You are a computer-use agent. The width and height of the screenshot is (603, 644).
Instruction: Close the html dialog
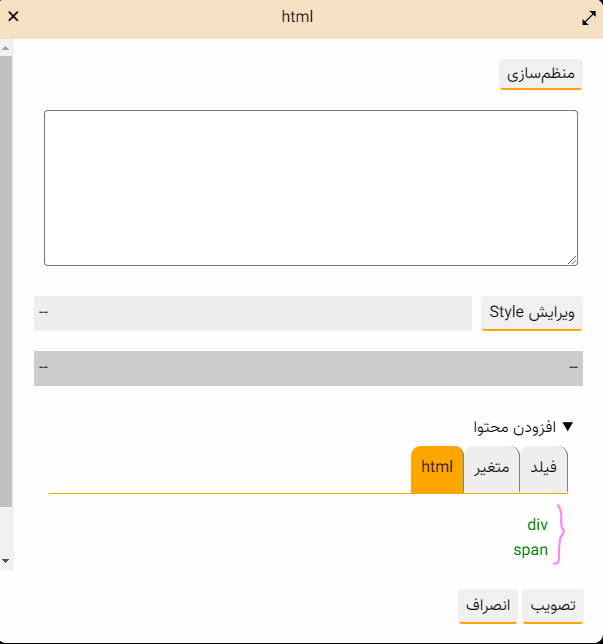point(13,17)
